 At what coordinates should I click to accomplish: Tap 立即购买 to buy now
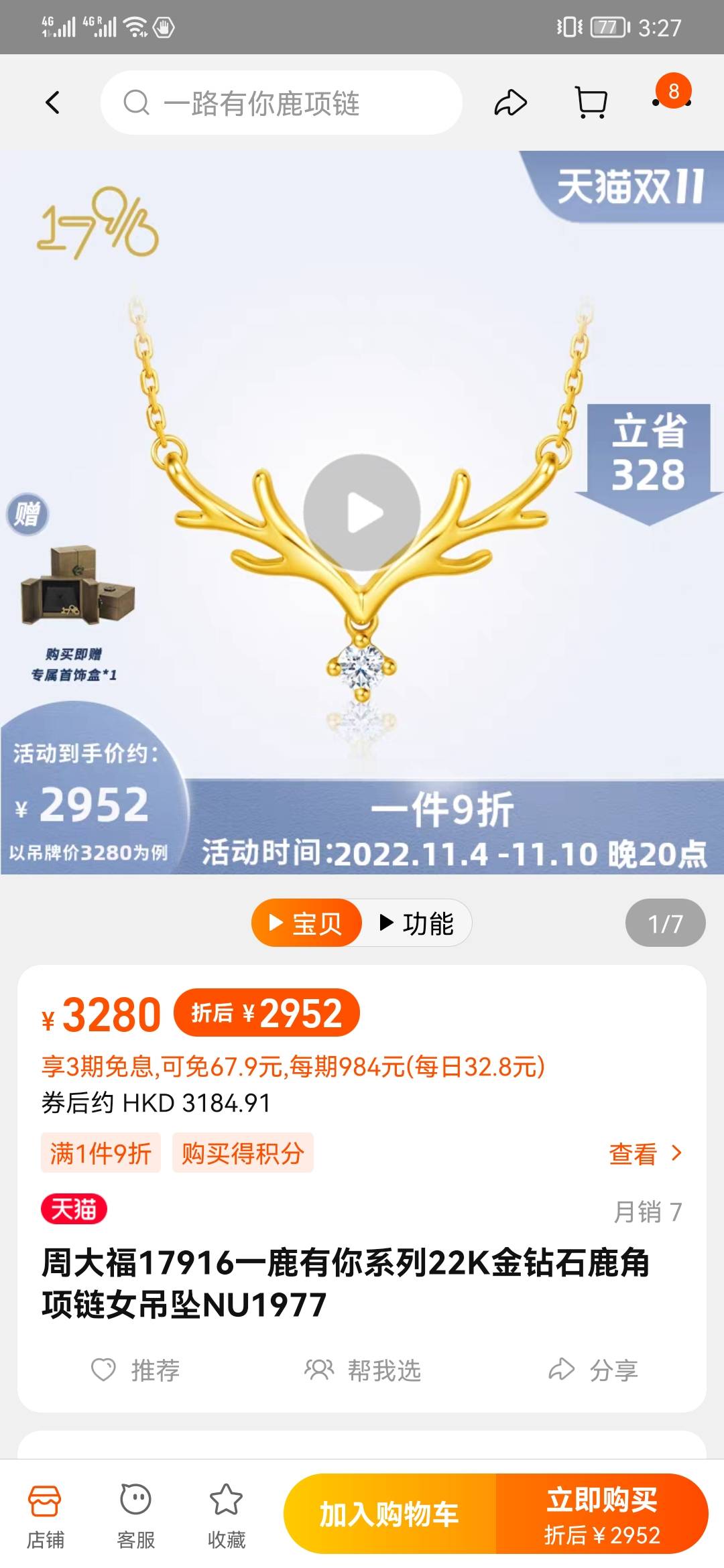point(602,1511)
